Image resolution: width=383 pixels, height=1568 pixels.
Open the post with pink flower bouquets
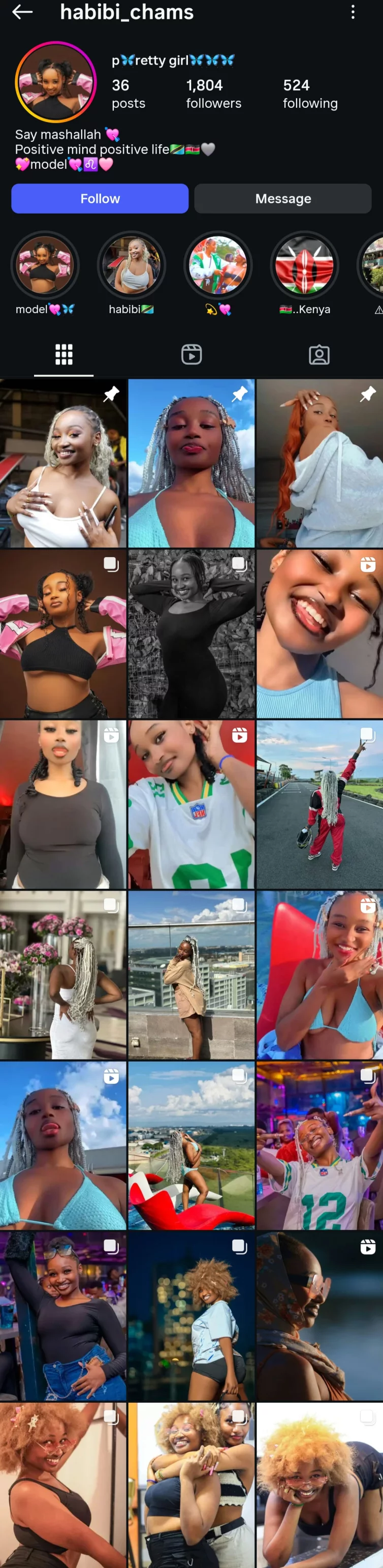coord(63,975)
